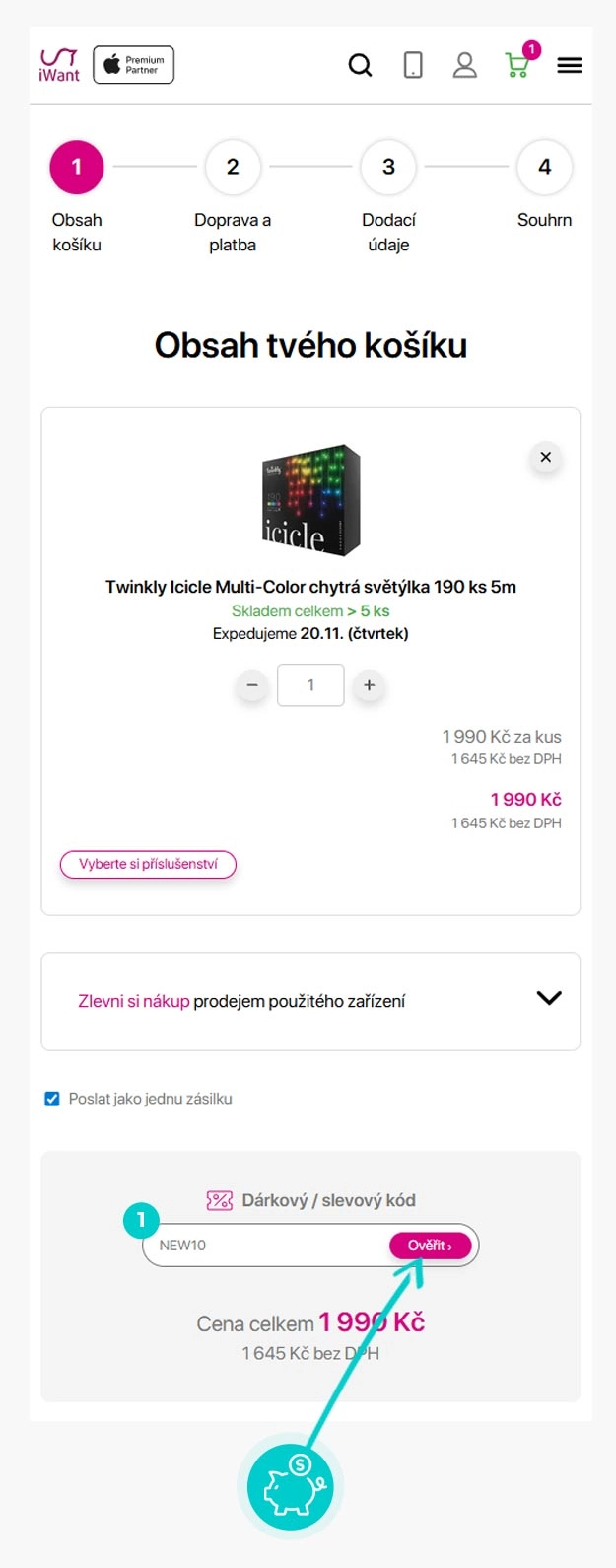The image size is (616, 1568).
Task: Tap the quantity number field
Action: (310, 685)
